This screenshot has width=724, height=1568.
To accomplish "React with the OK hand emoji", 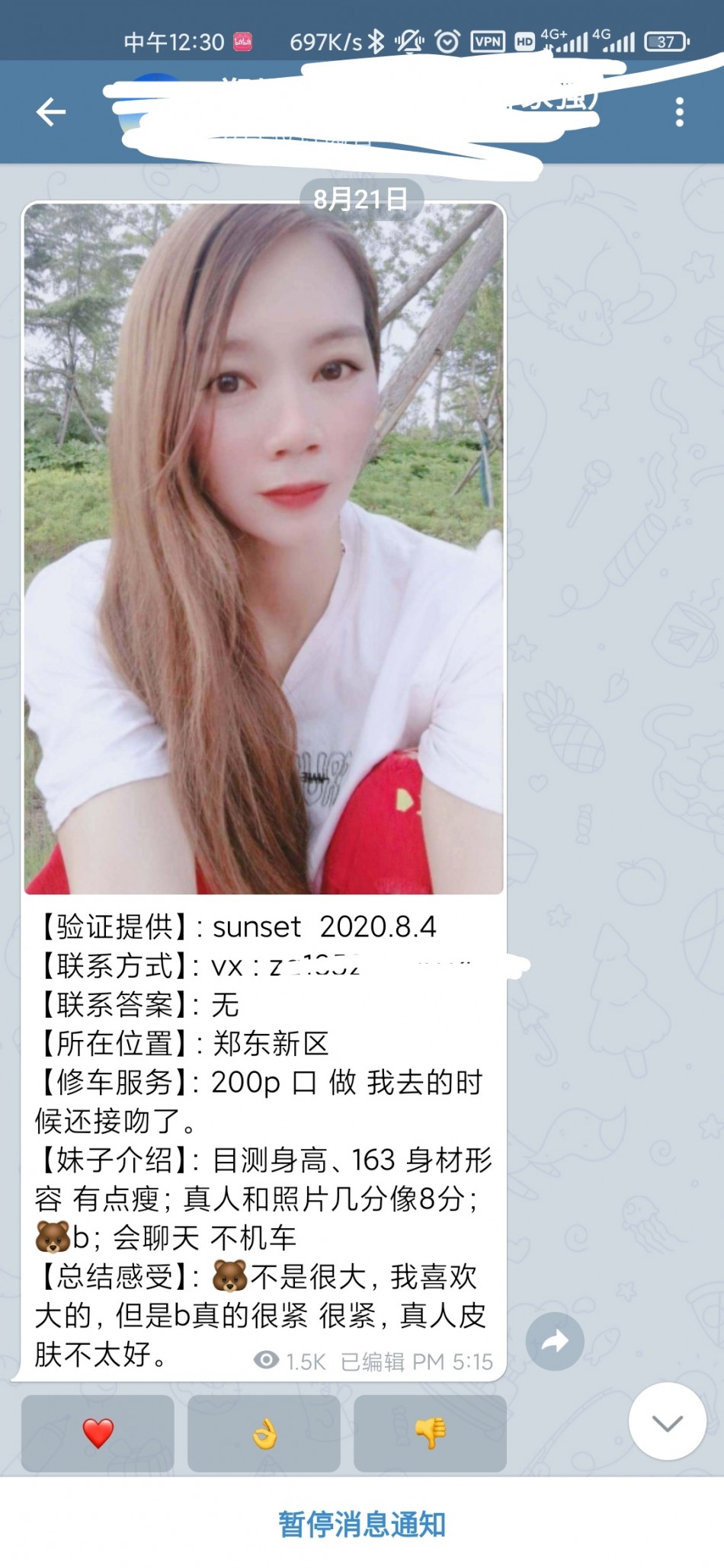I will pos(264,1433).
